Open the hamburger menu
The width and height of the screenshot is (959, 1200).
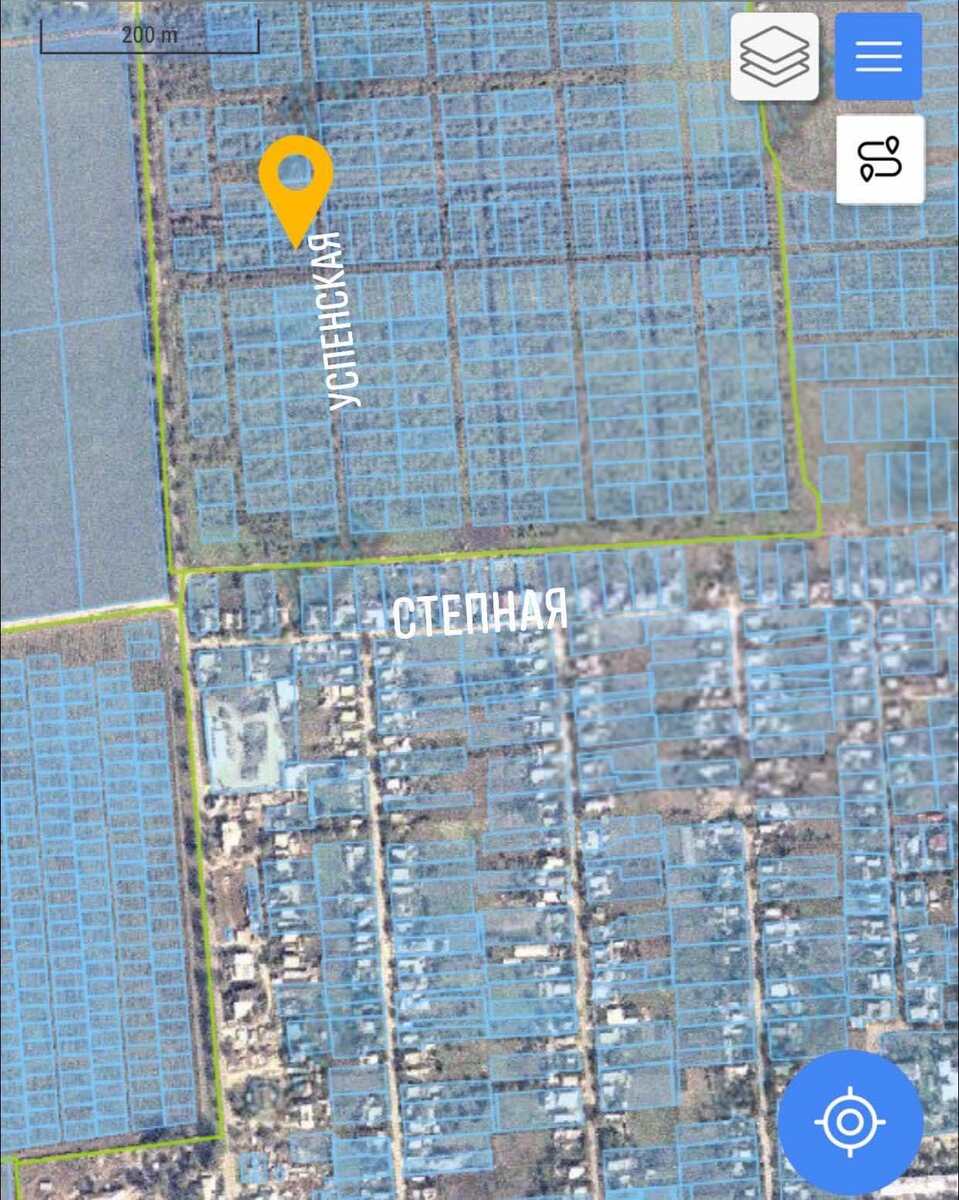(878, 56)
